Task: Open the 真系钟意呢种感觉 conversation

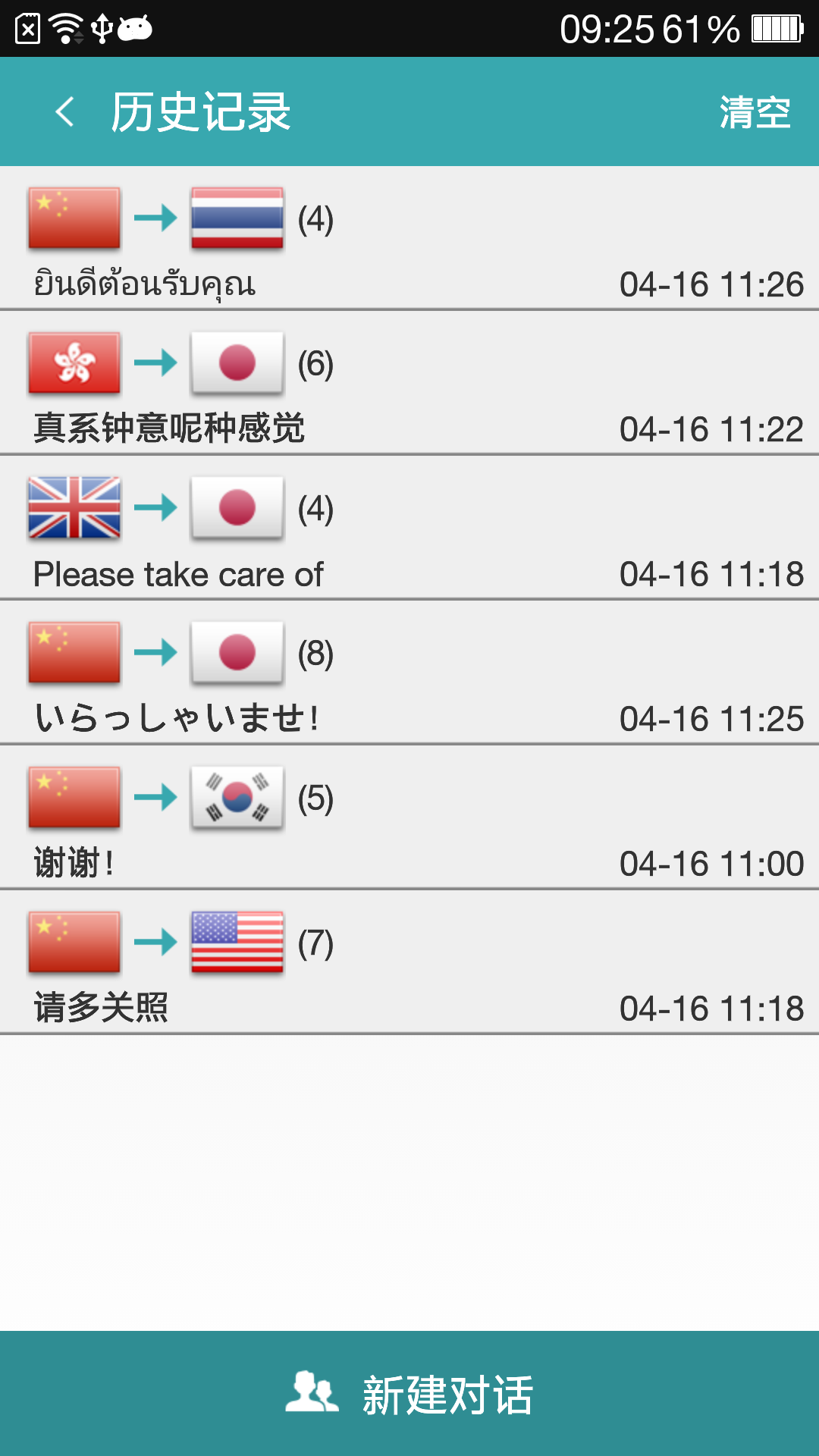Action: click(409, 384)
